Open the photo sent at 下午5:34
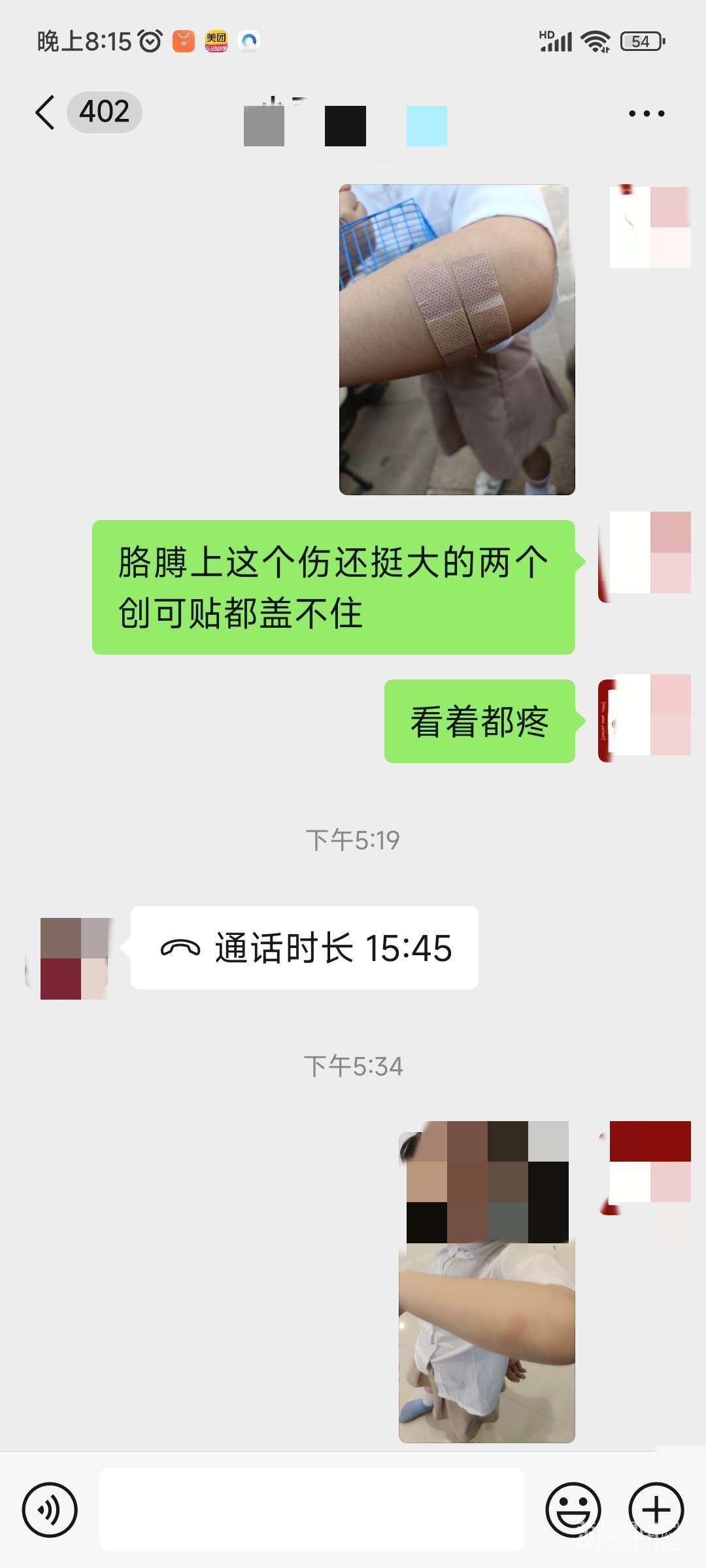This screenshot has height=1568, width=706. 487,1282
